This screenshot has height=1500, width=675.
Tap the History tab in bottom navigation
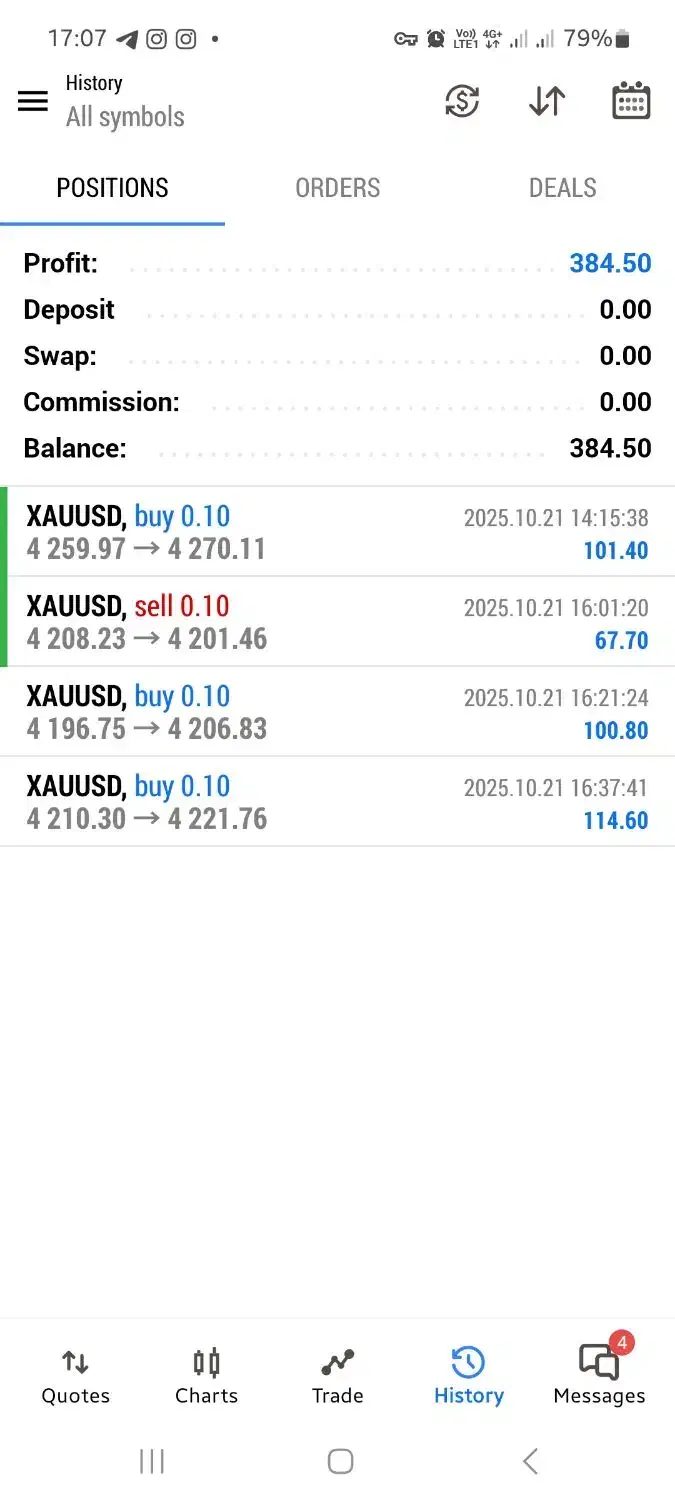pos(468,1376)
